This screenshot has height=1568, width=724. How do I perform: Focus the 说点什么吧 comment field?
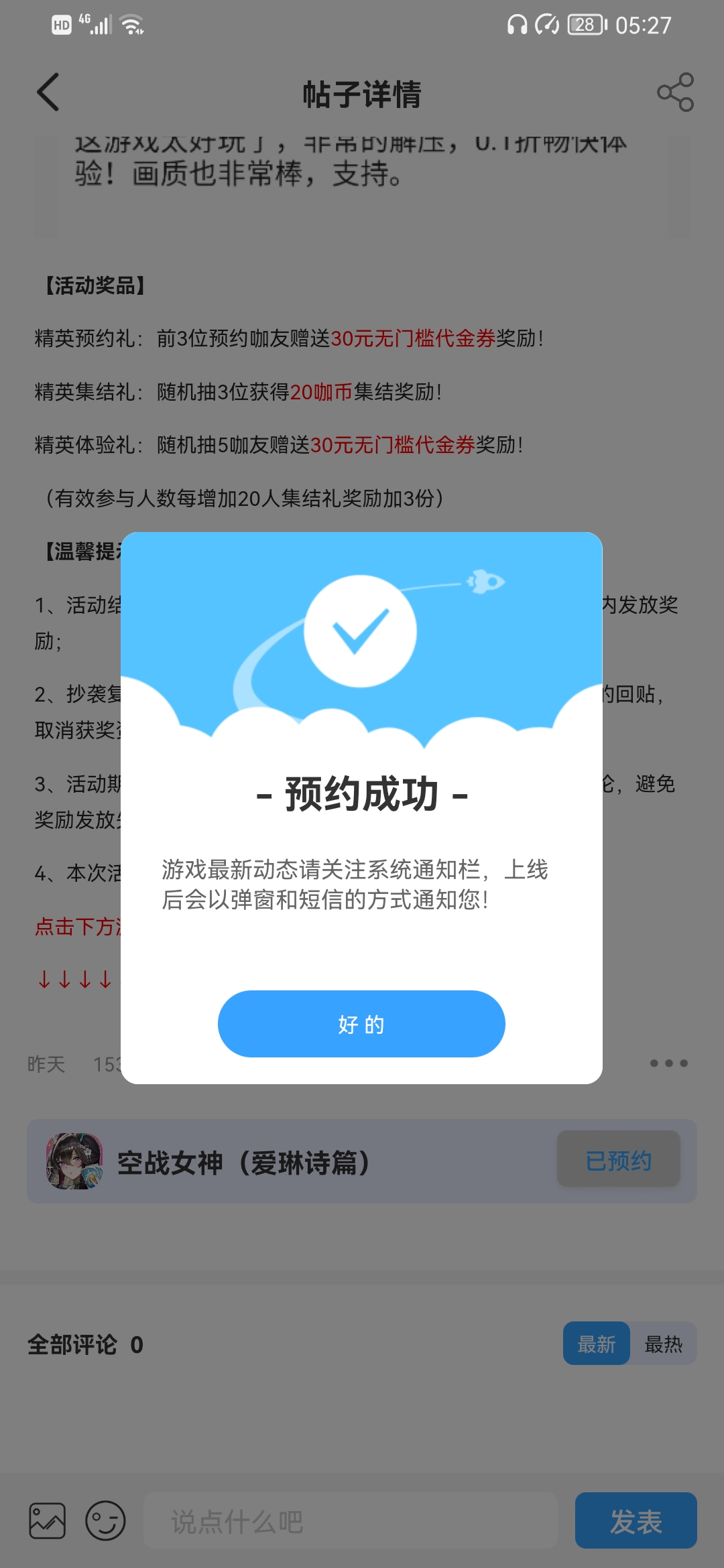[350, 1521]
